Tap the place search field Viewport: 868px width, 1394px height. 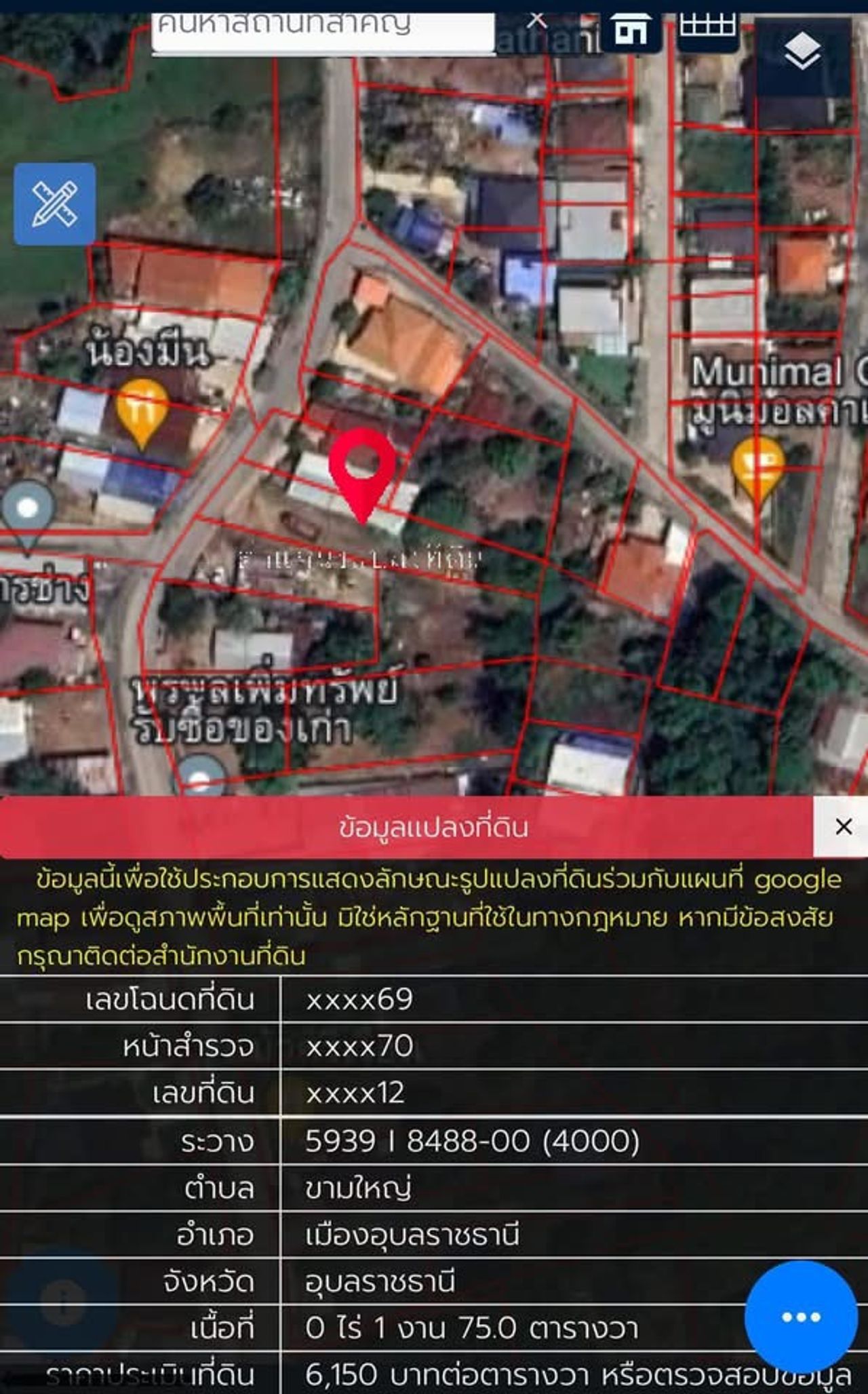coord(323,28)
